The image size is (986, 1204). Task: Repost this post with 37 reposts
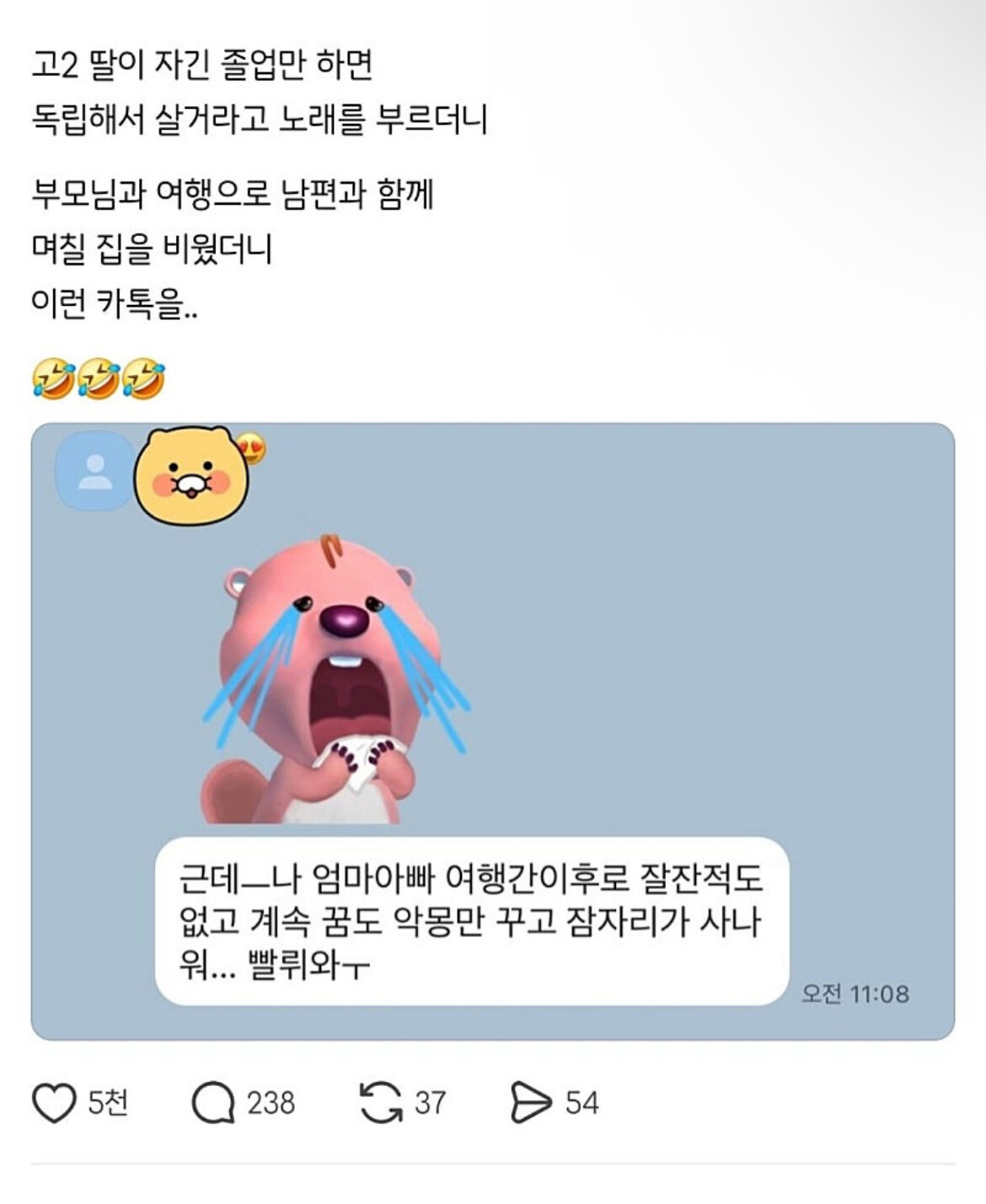point(381,1104)
